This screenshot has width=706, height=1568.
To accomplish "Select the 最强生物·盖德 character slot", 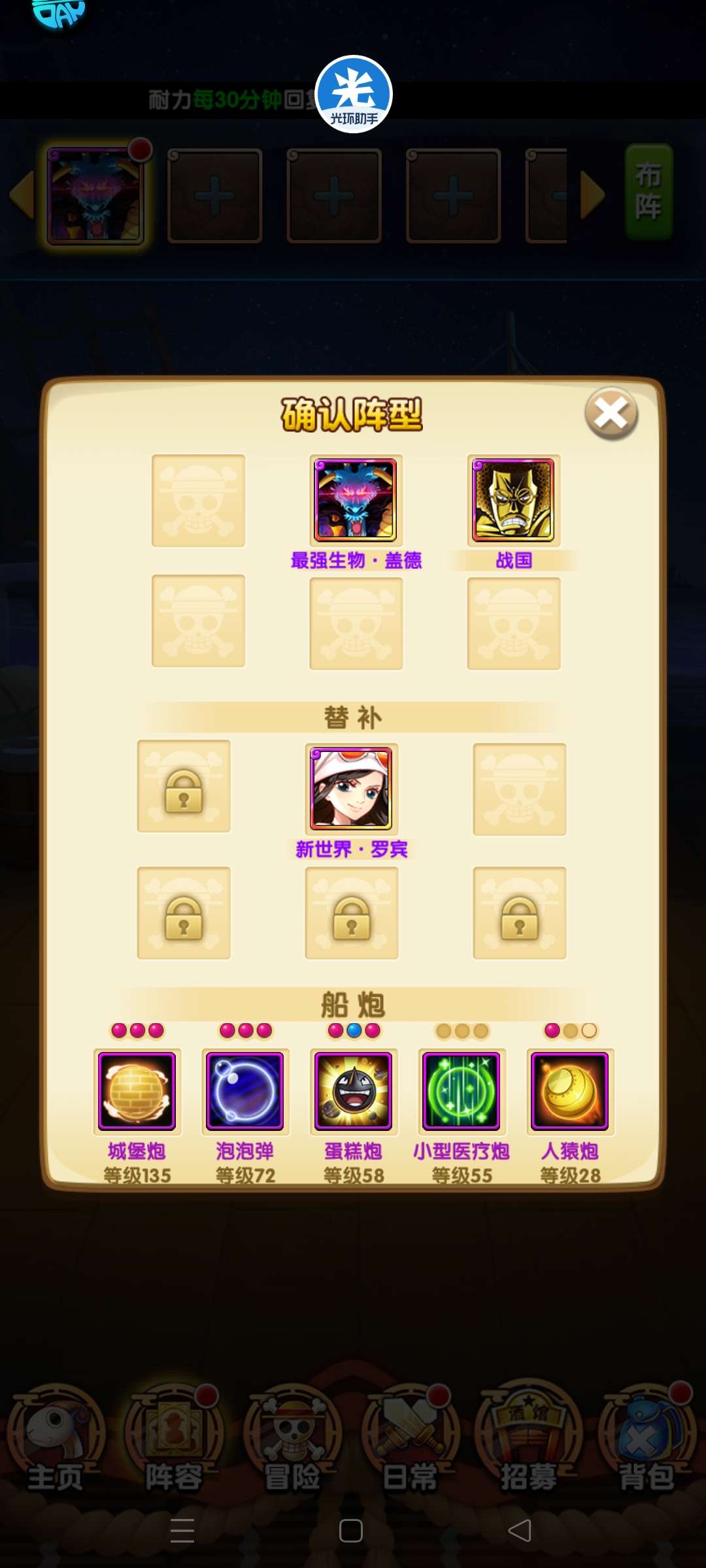I will click(356, 500).
